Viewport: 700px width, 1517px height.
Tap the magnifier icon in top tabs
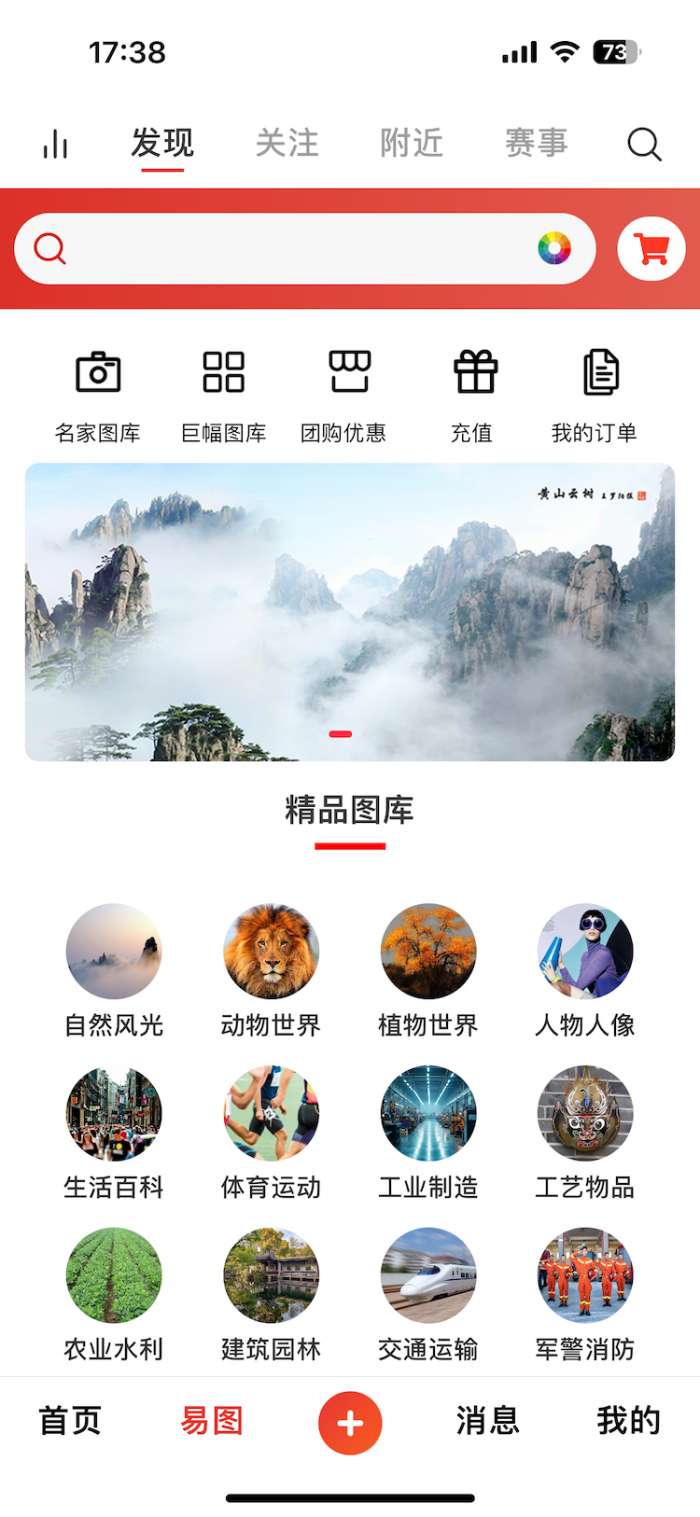tap(644, 145)
